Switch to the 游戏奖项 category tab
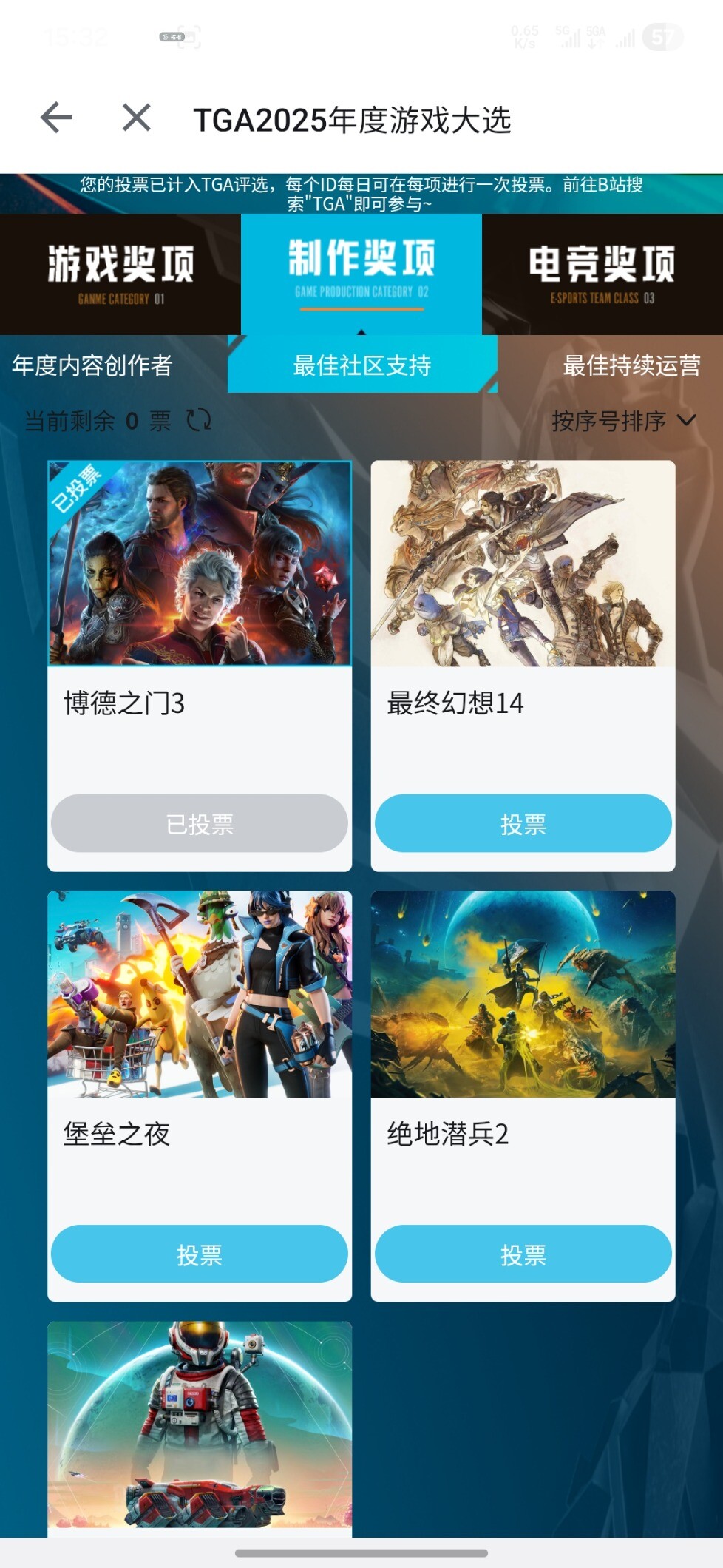The height and width of the screenshot is (1568, 723). pyautogui.click(x=120, y=274)
